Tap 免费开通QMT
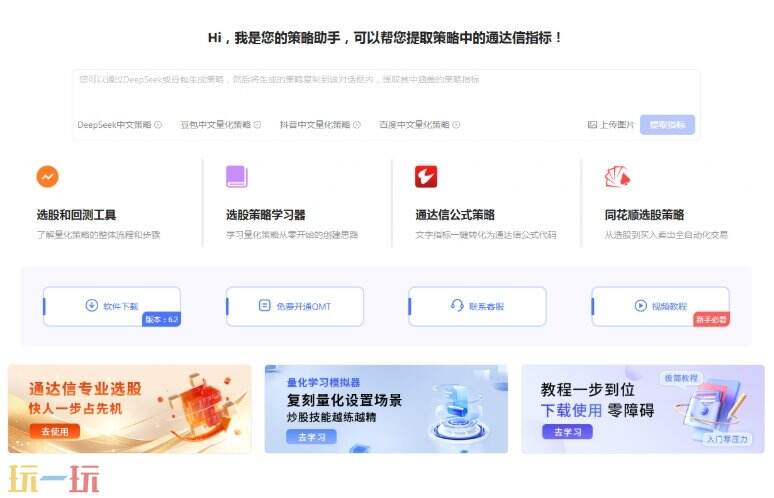774x498 pixels. click(295, 306)
